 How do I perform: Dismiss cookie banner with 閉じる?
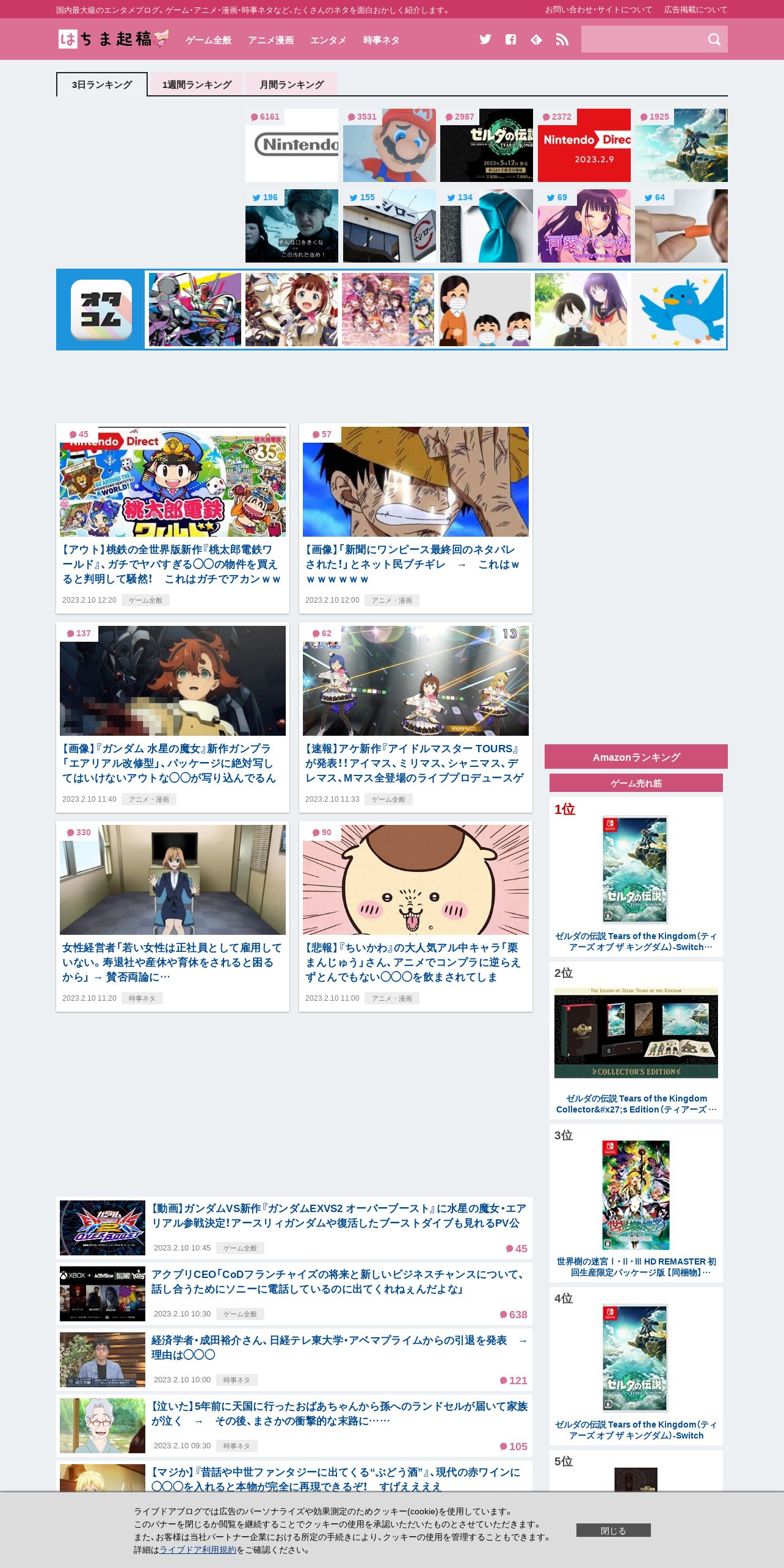tap(613, 1531)
